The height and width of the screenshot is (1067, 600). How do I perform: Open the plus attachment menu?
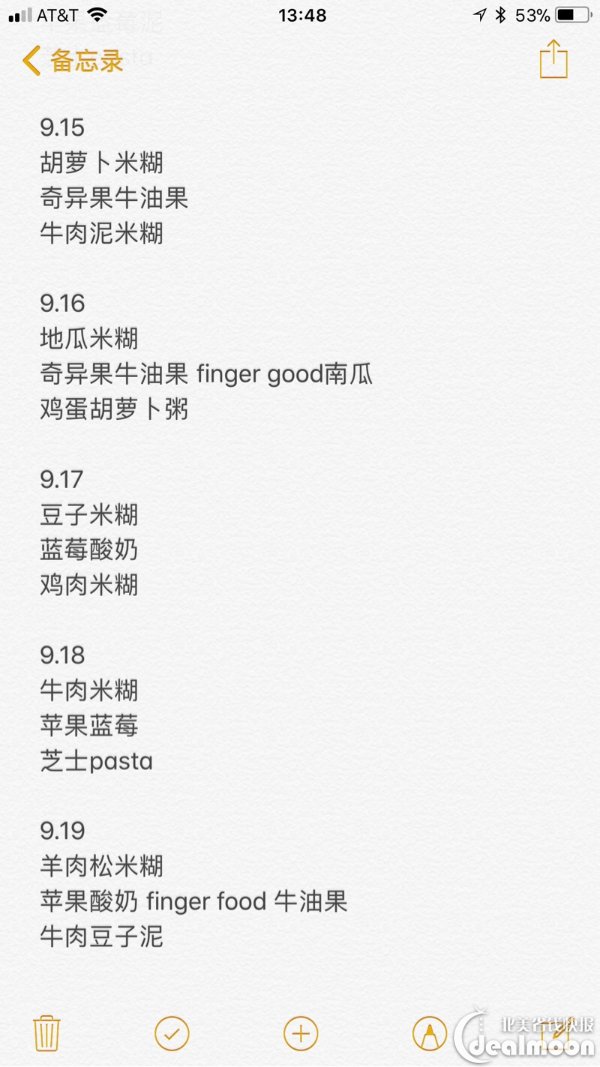point(301,1034)
